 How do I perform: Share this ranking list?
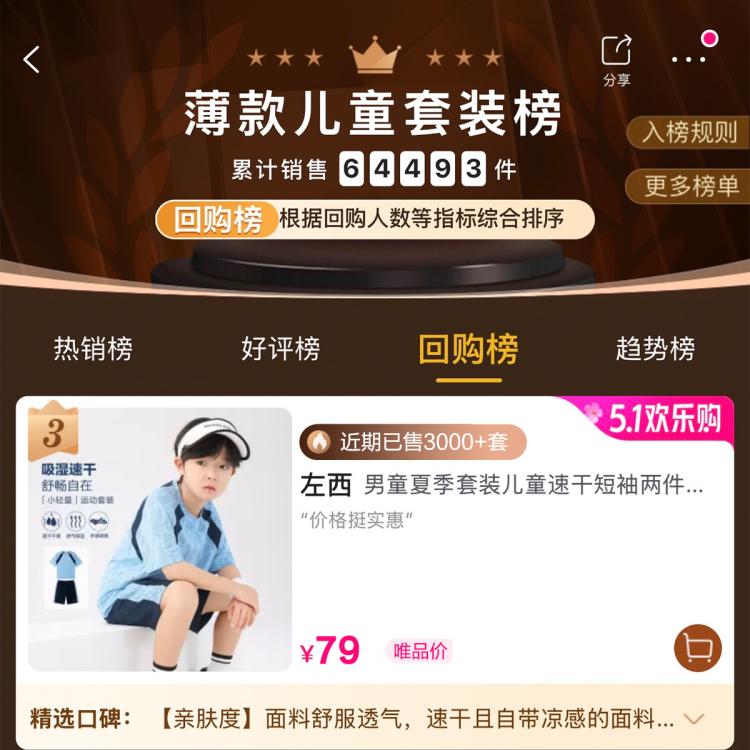pyautogui.click(x=616, y=59)
